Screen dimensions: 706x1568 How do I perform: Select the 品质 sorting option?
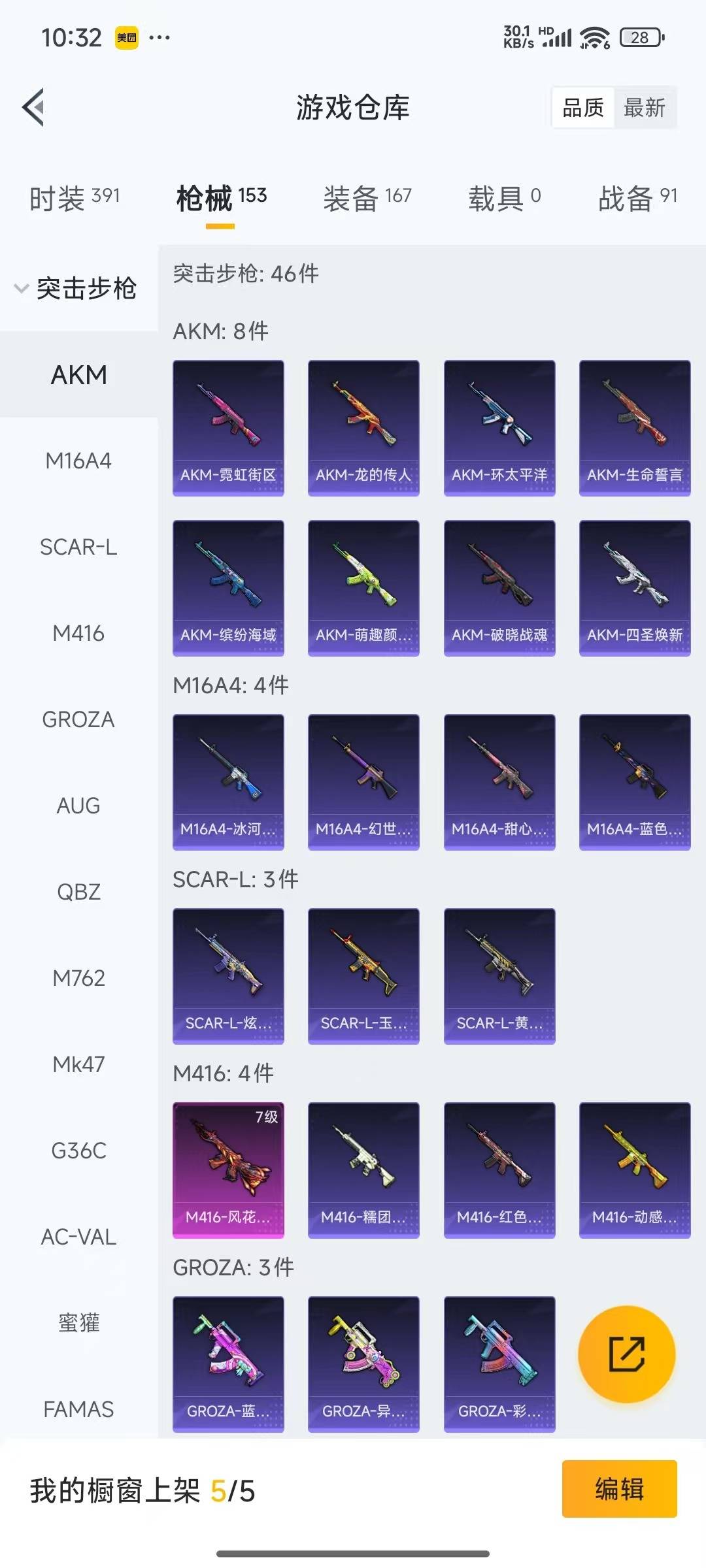(x=583, y=107)
